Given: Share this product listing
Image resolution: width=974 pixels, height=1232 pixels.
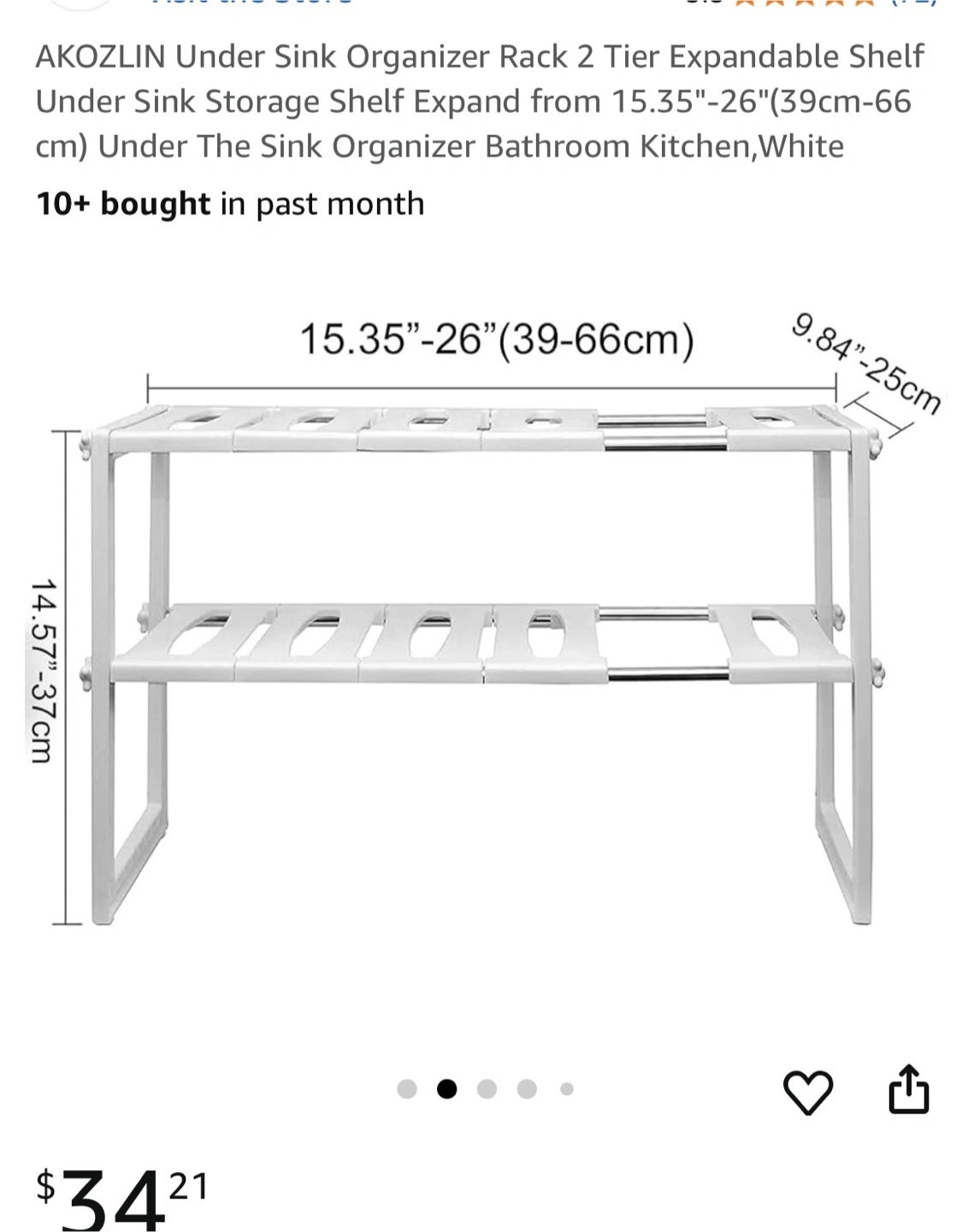Looking at the screenshot, I should pyautogui.click(x=908, y=1089).
